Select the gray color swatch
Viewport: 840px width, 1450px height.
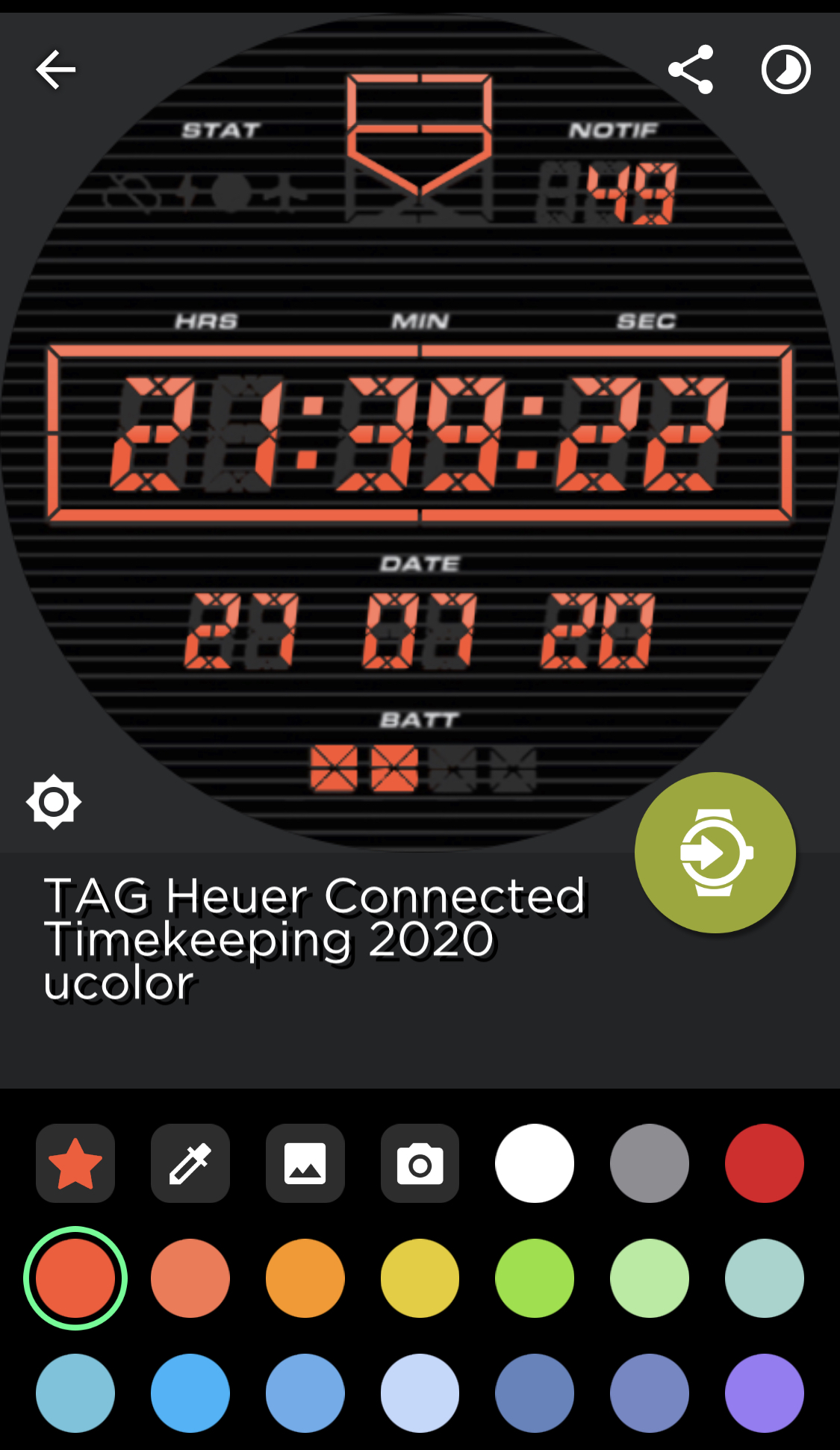tap(650, 1163)
